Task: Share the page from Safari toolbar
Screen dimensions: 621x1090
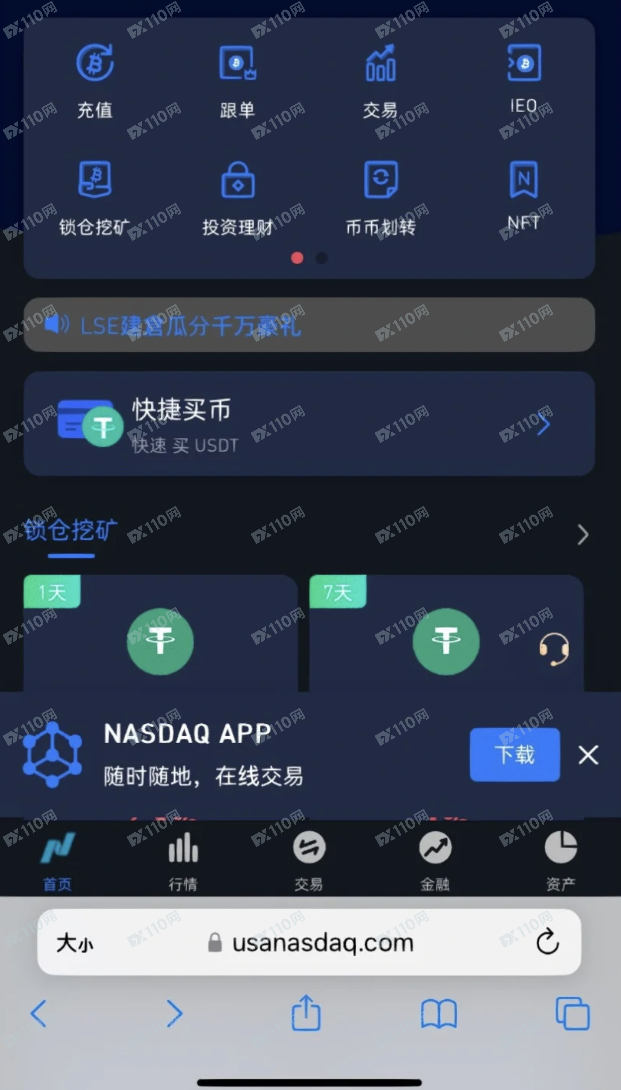Action: click(x=306, y=1014)
